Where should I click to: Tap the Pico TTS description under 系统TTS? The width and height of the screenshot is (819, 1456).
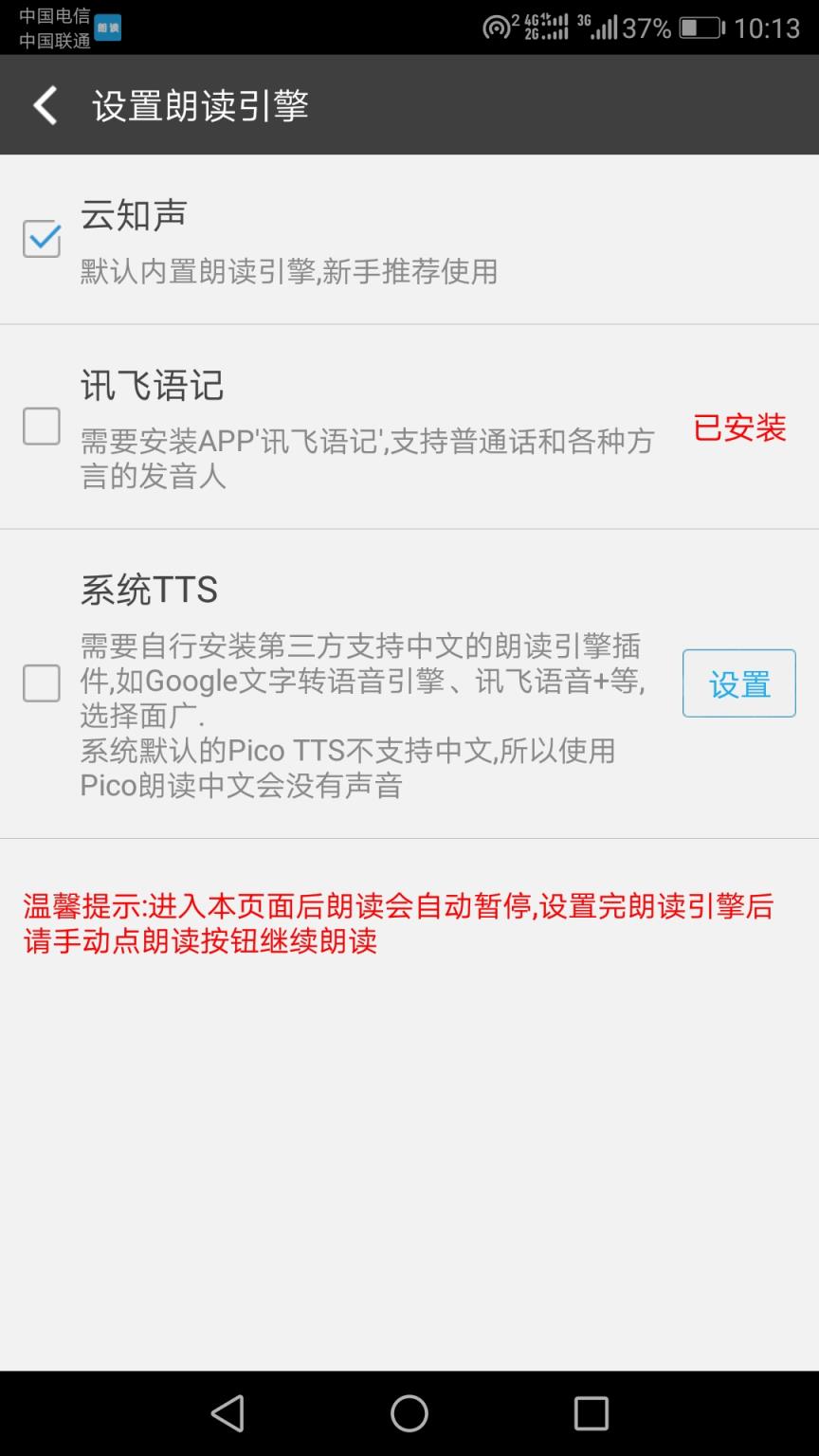348,769
